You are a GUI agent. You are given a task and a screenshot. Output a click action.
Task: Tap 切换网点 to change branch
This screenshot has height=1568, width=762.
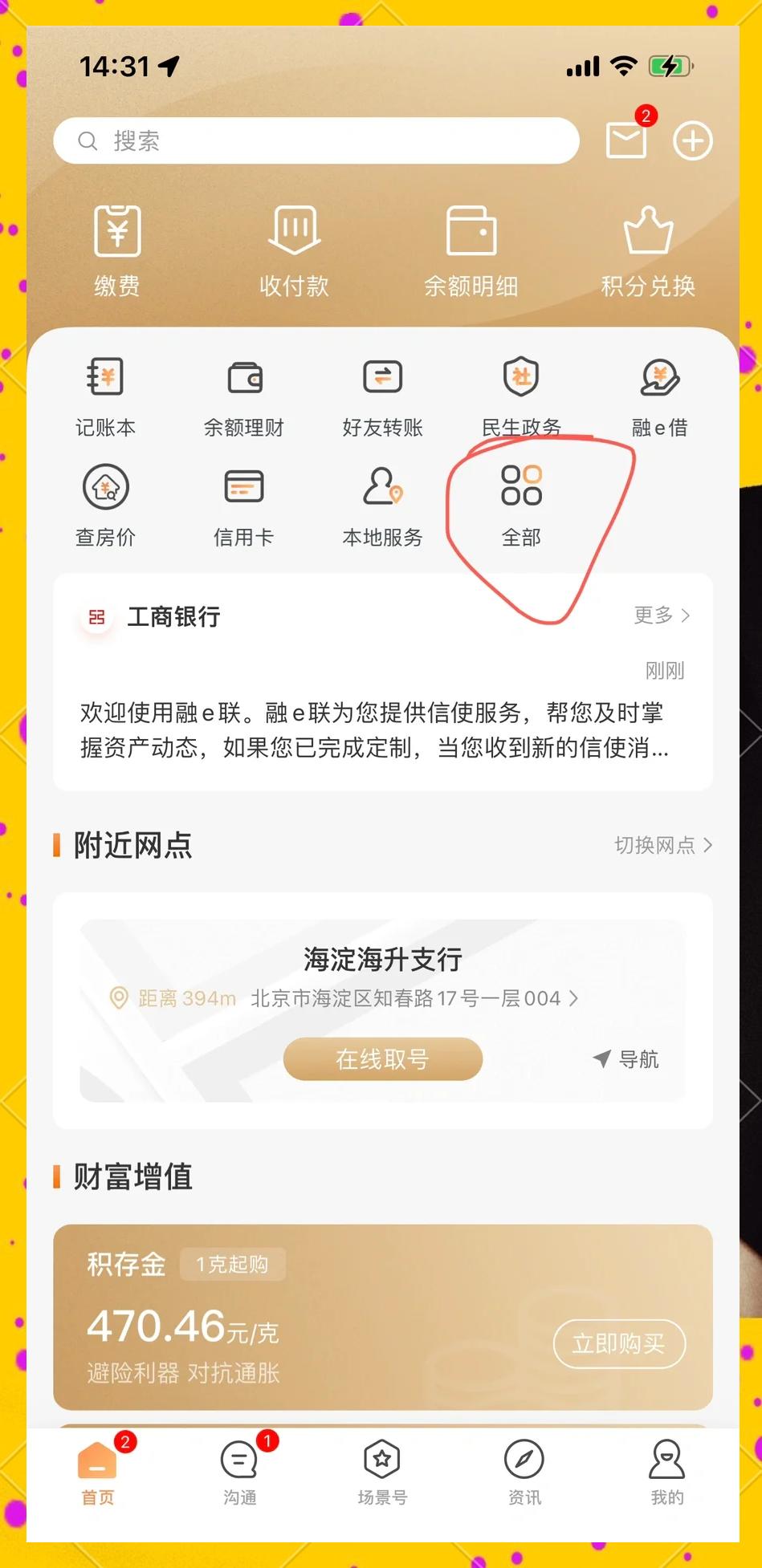pyautogui.click(x=662, y=845)
